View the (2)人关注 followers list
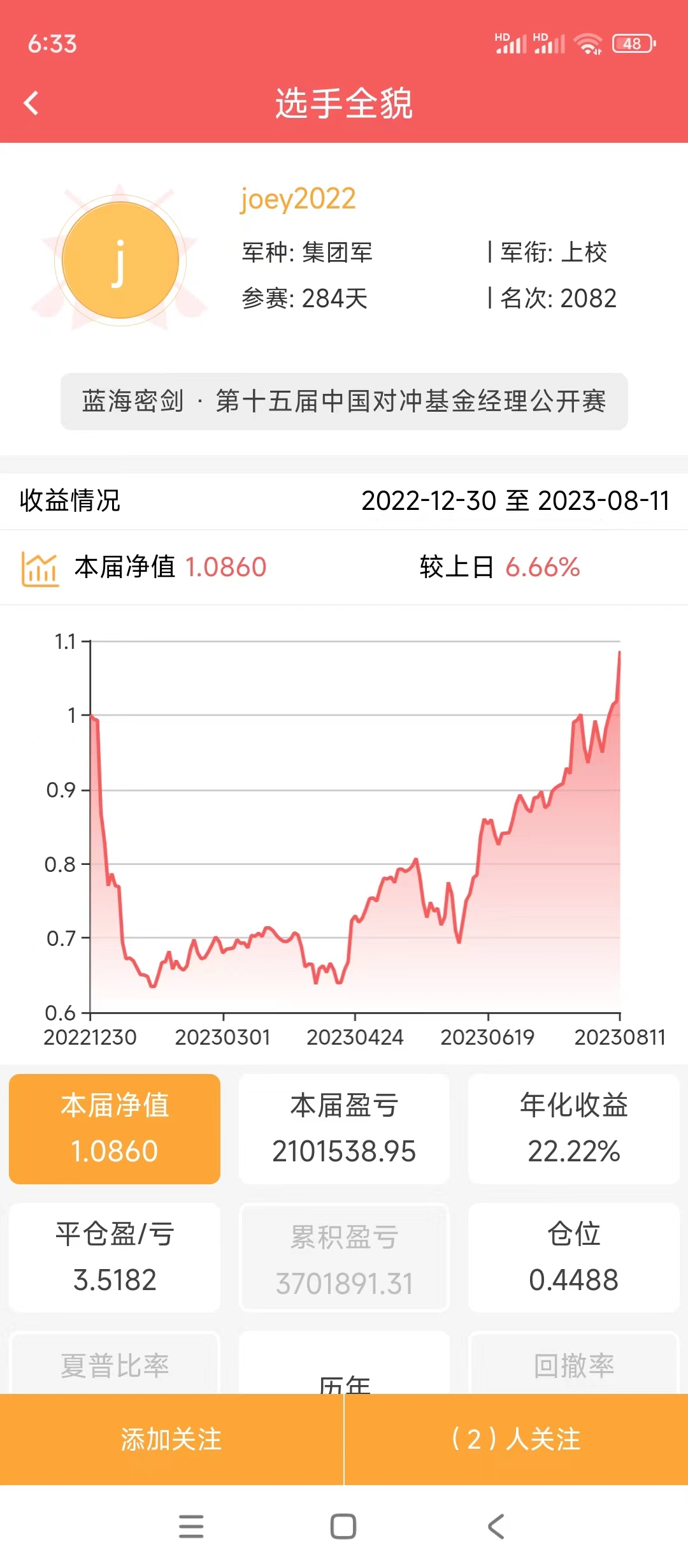This screenshot has height=1568, width=688. point(516,1439)
